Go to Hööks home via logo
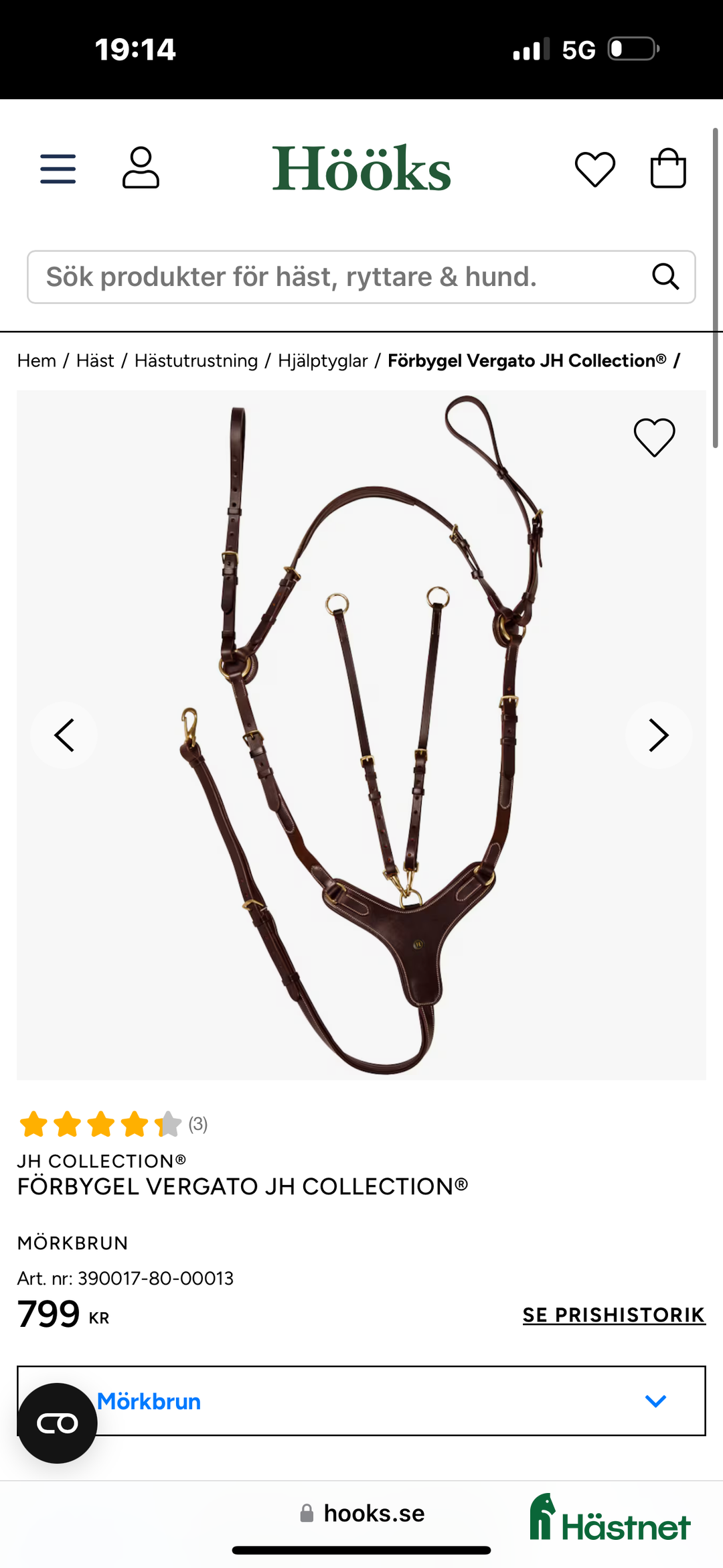 click(x=361, y=169)
